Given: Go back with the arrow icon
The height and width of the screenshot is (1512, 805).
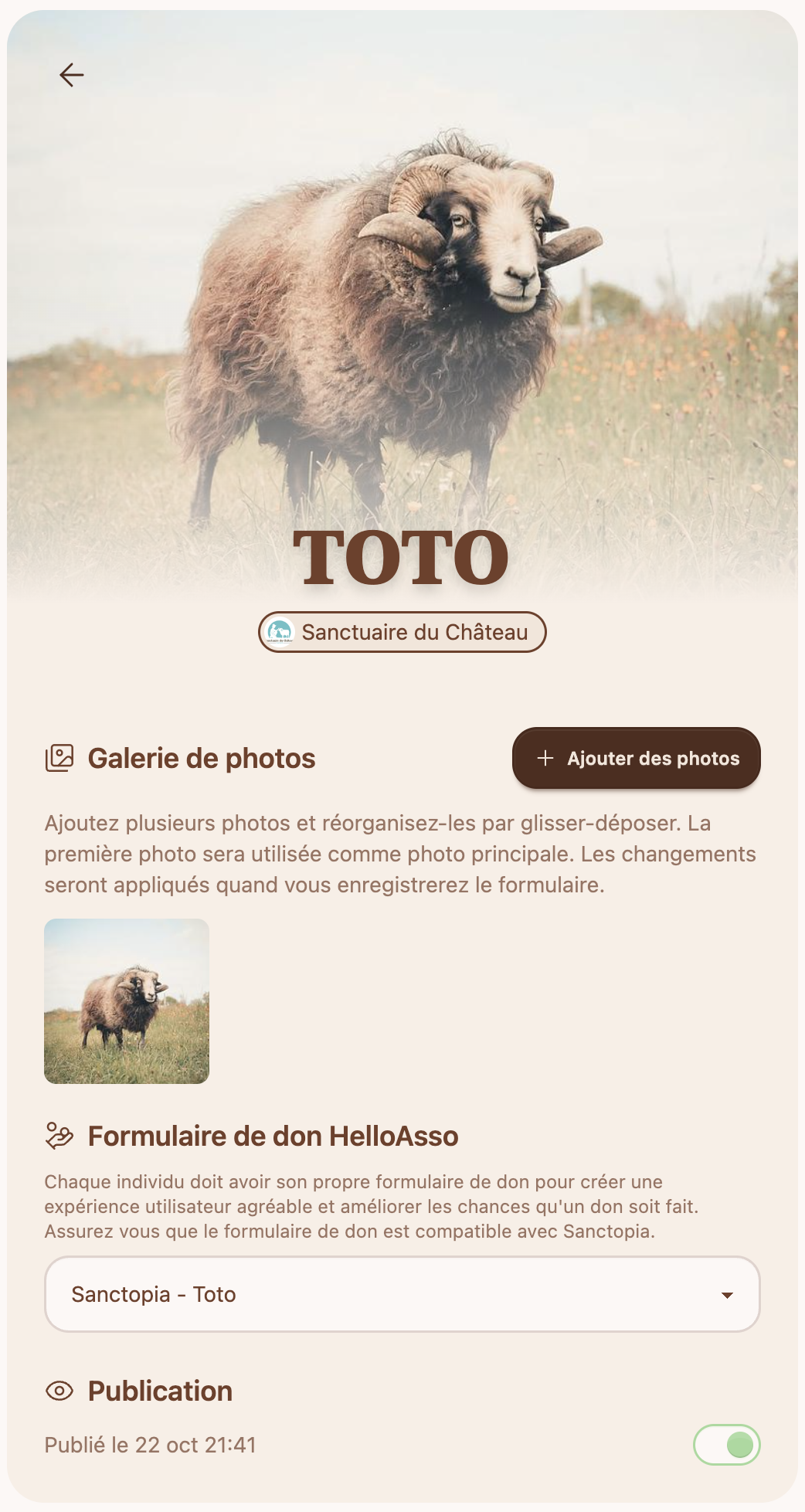Looking at the screenshot, I should [71, 75].
